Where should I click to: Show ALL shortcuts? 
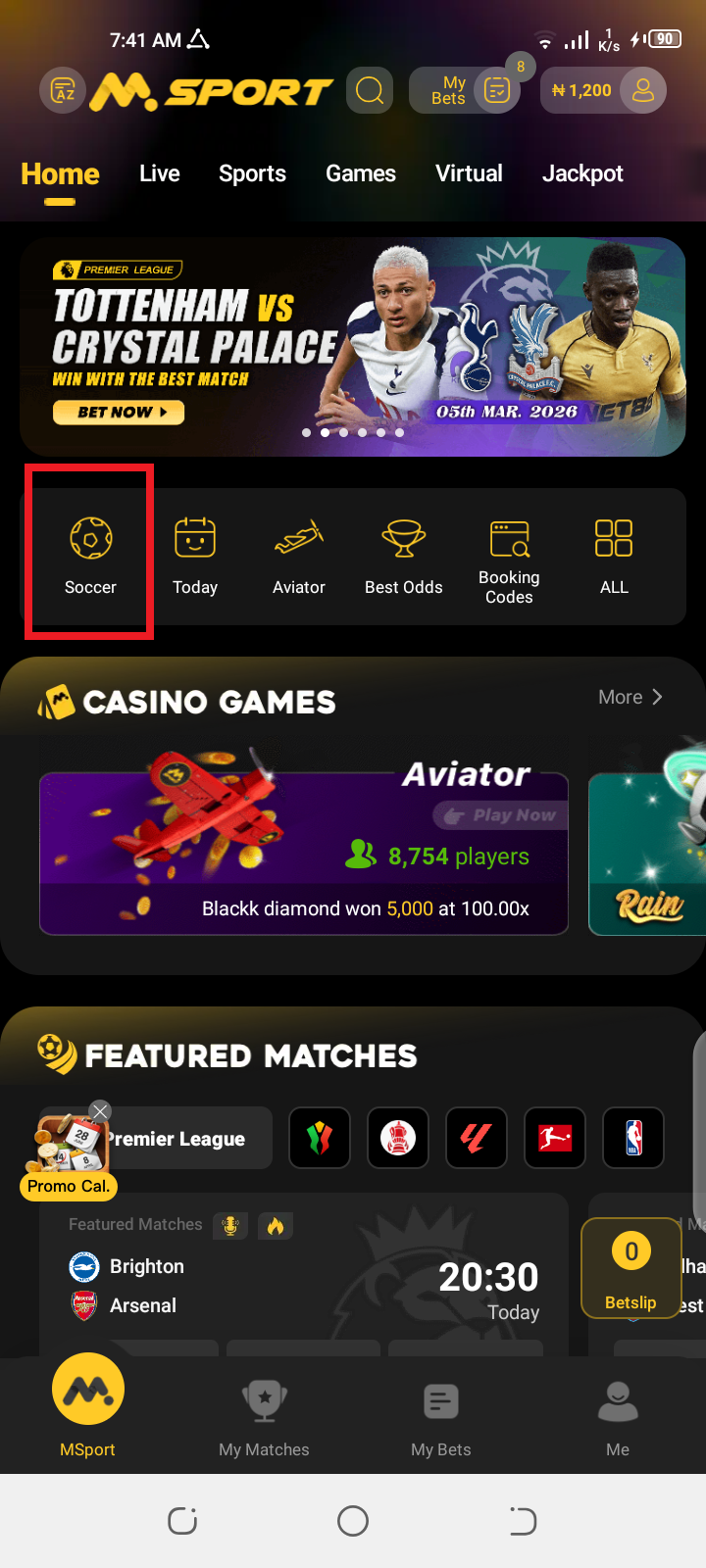coord(614,556)
